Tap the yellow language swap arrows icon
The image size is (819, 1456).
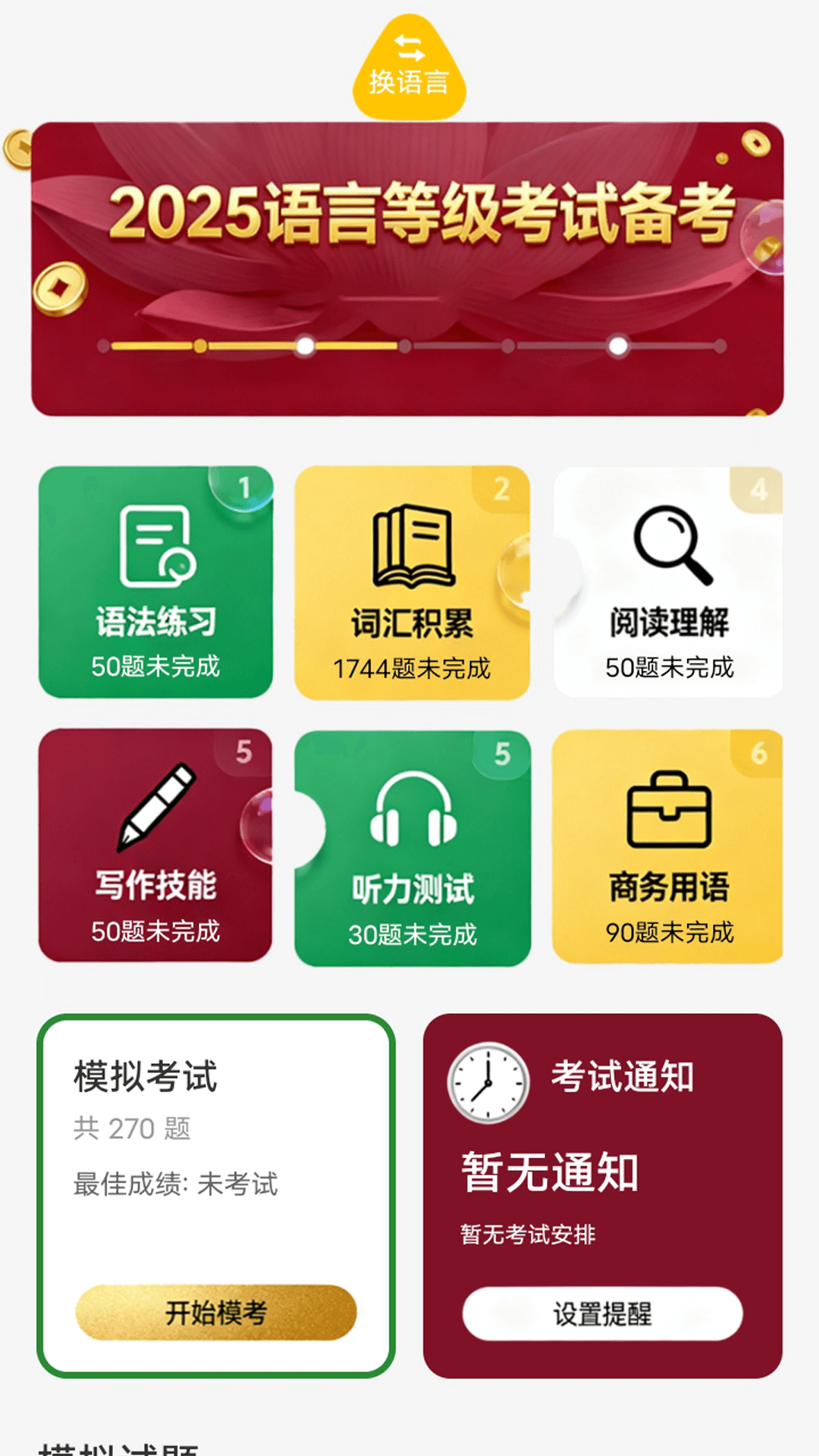(x=409, y=49)
